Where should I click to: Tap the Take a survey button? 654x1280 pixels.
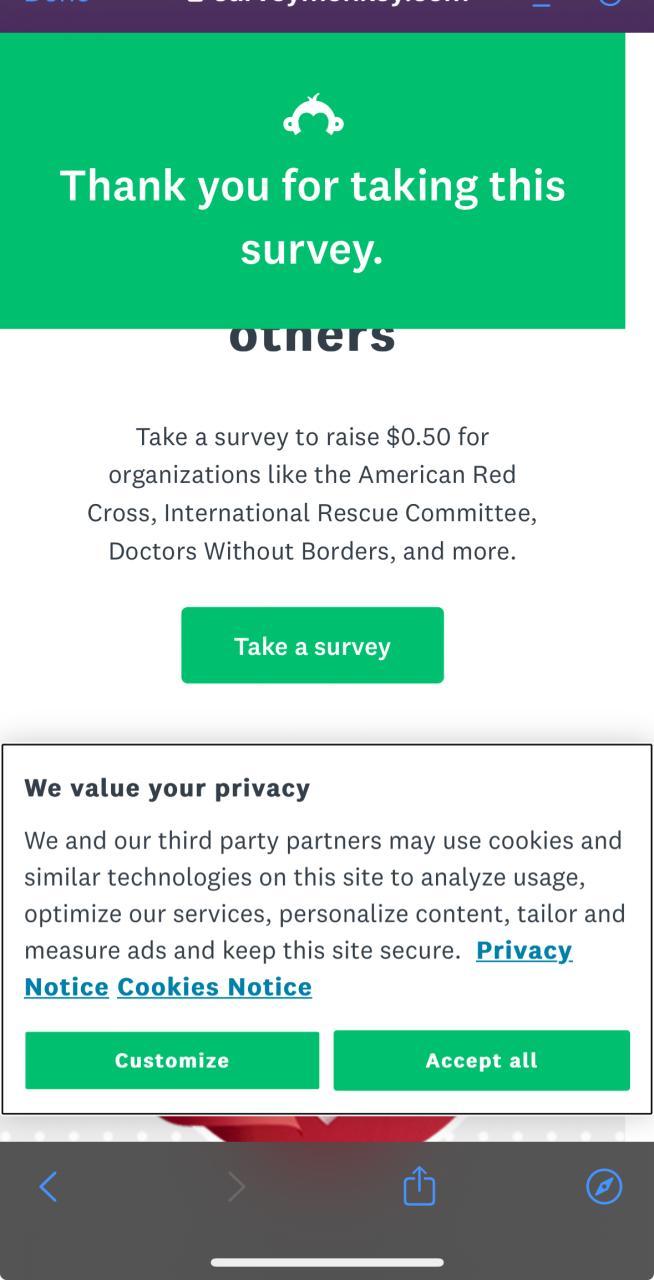[x=312, y=646]
